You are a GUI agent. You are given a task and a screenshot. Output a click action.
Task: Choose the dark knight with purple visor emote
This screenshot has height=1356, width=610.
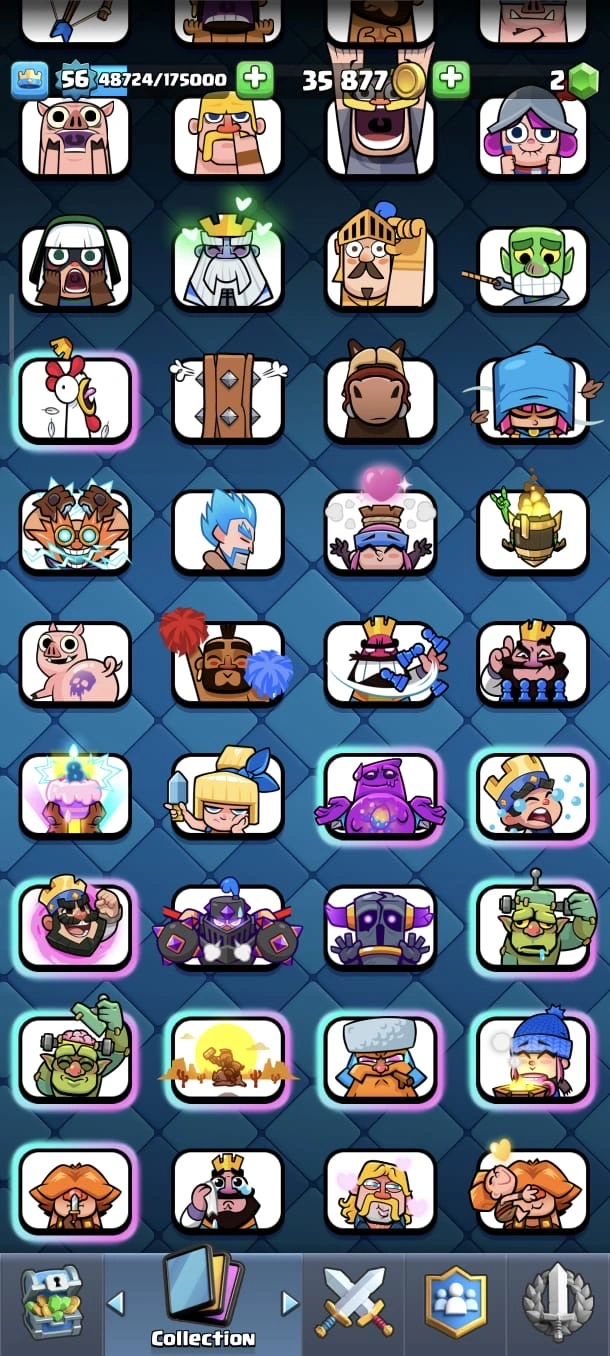228,927
